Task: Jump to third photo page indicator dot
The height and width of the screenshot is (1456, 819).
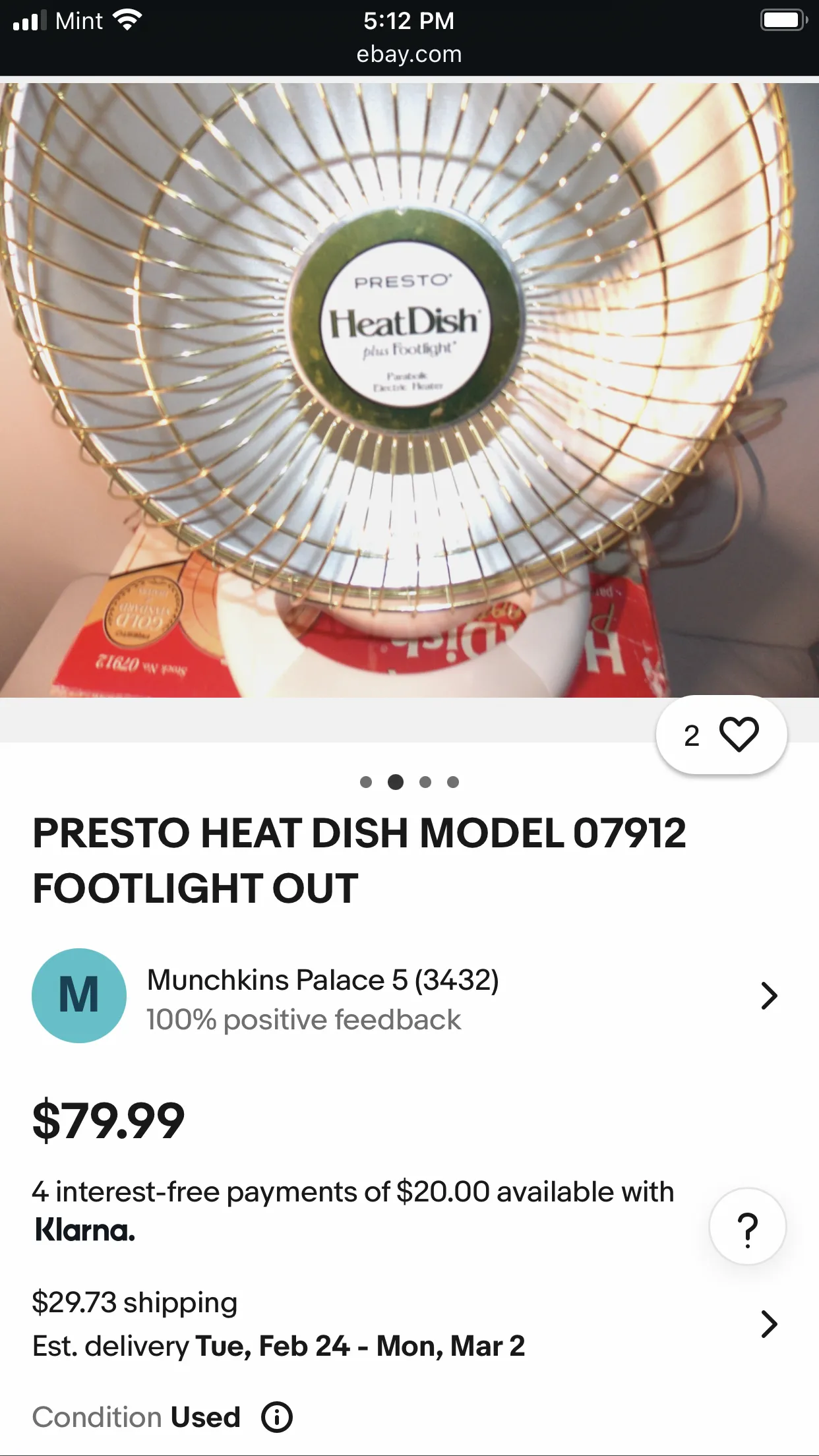Action: (x=425, y=782)
